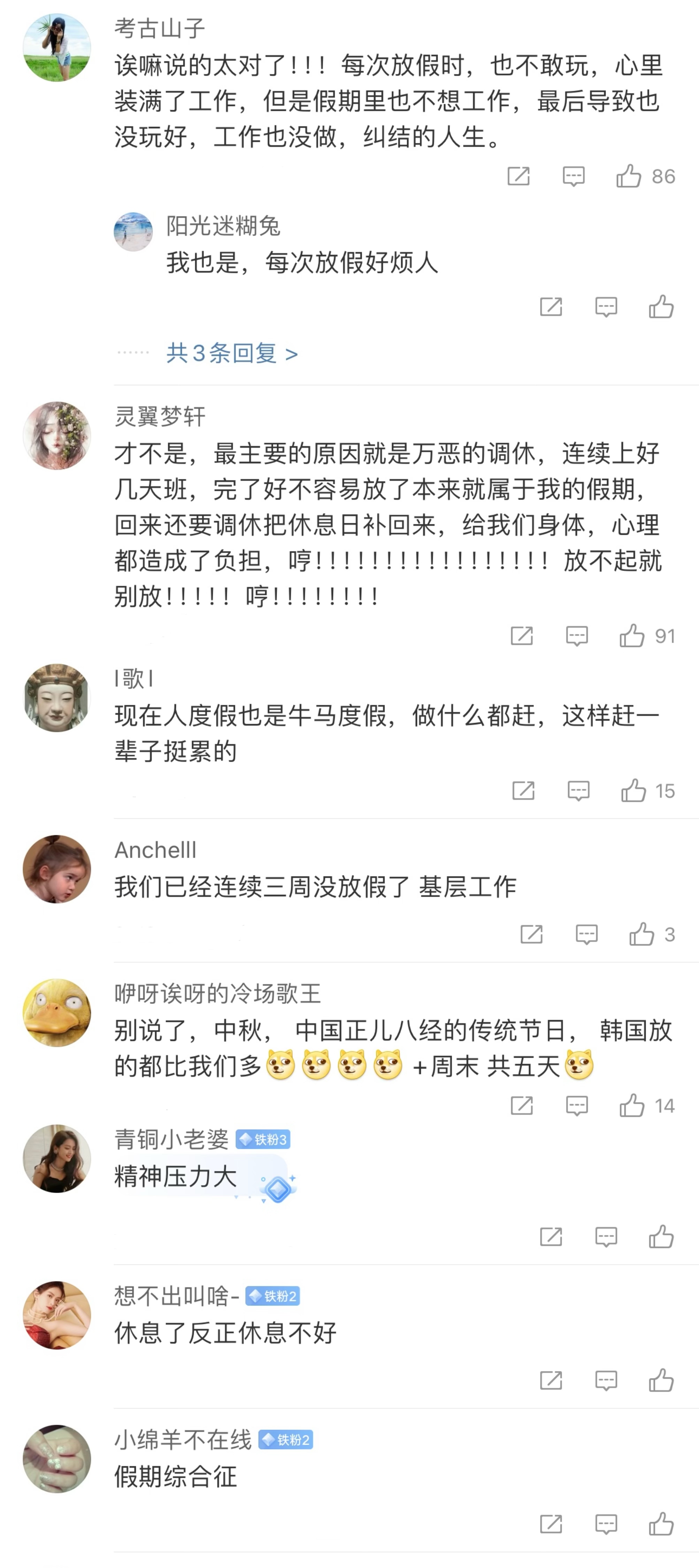Screen dimensions: 699x1568
Task: Like 灵翼梦轩's comment
Action: pyautogui.click(x=631, y=636)
